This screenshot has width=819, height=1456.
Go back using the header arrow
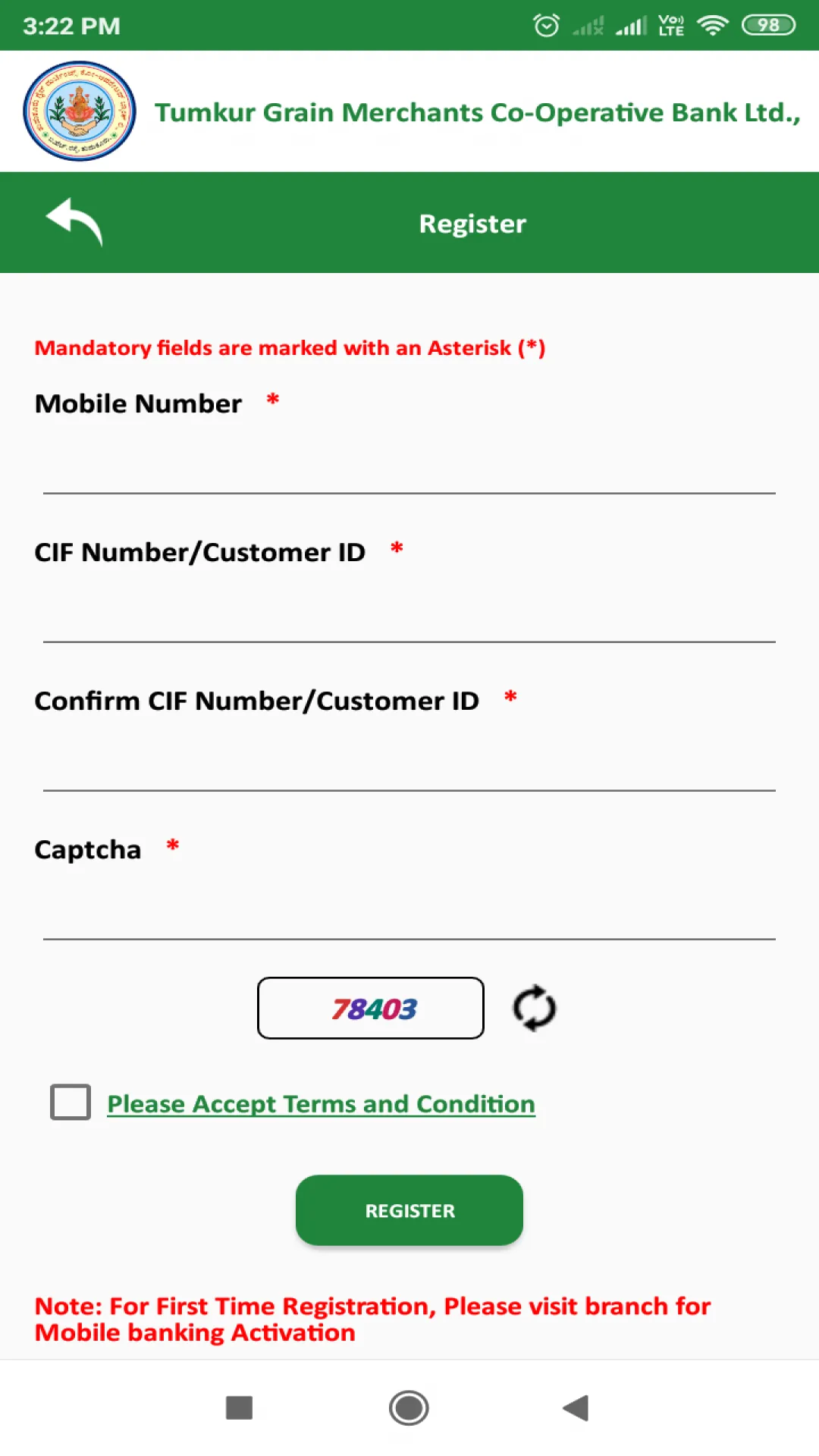click(74, 222)
